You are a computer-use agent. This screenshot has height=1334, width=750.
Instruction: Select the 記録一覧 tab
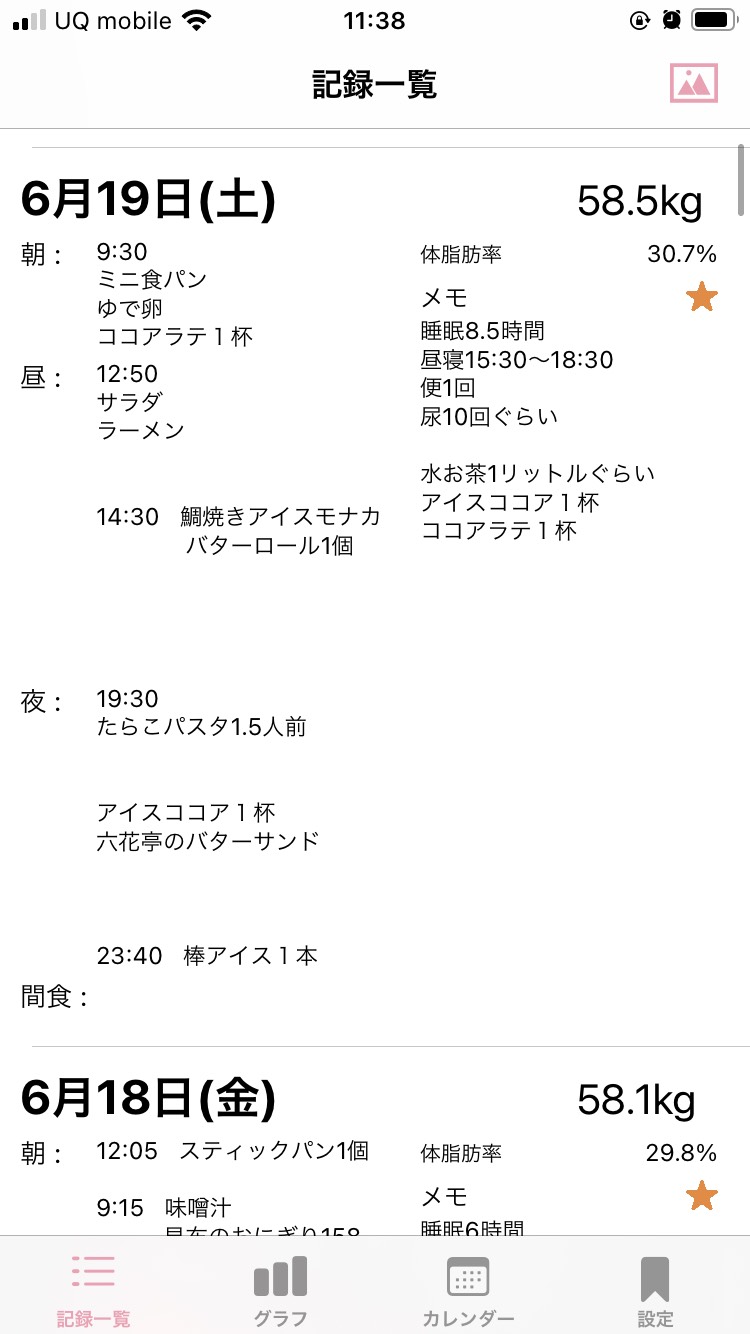tap(93, 1291)
